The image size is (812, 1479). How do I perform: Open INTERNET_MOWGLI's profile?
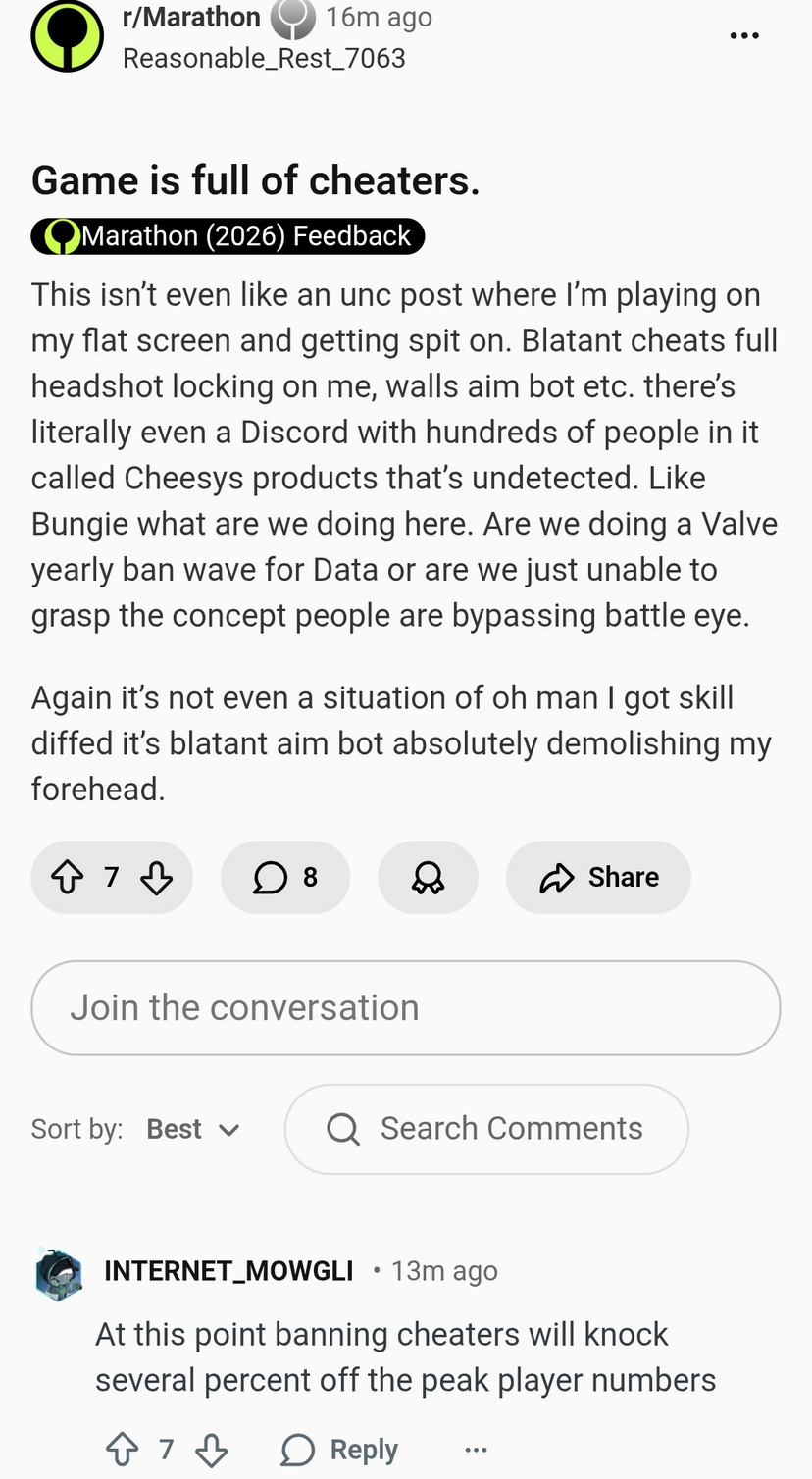click(228, 1271)
